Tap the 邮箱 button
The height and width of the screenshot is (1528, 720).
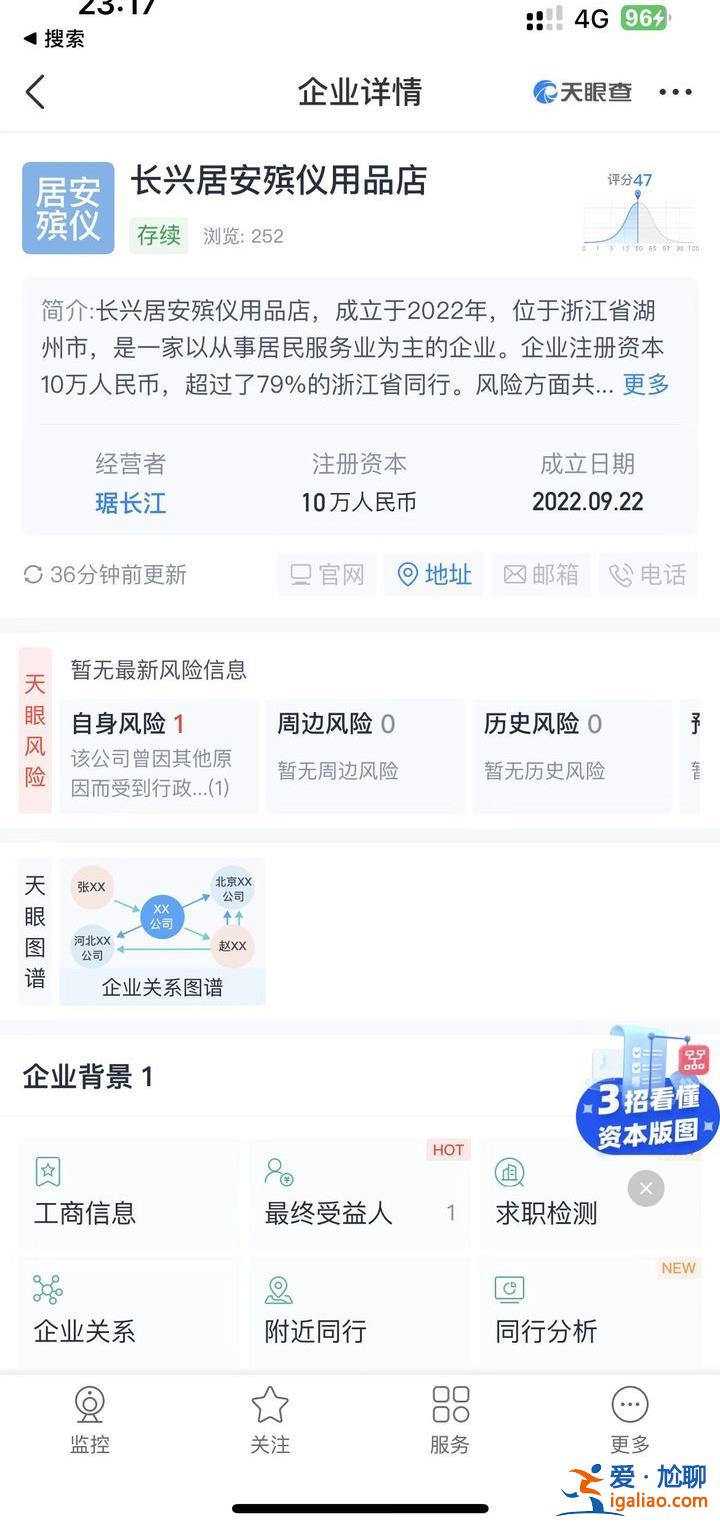click(x=541, y=574)
